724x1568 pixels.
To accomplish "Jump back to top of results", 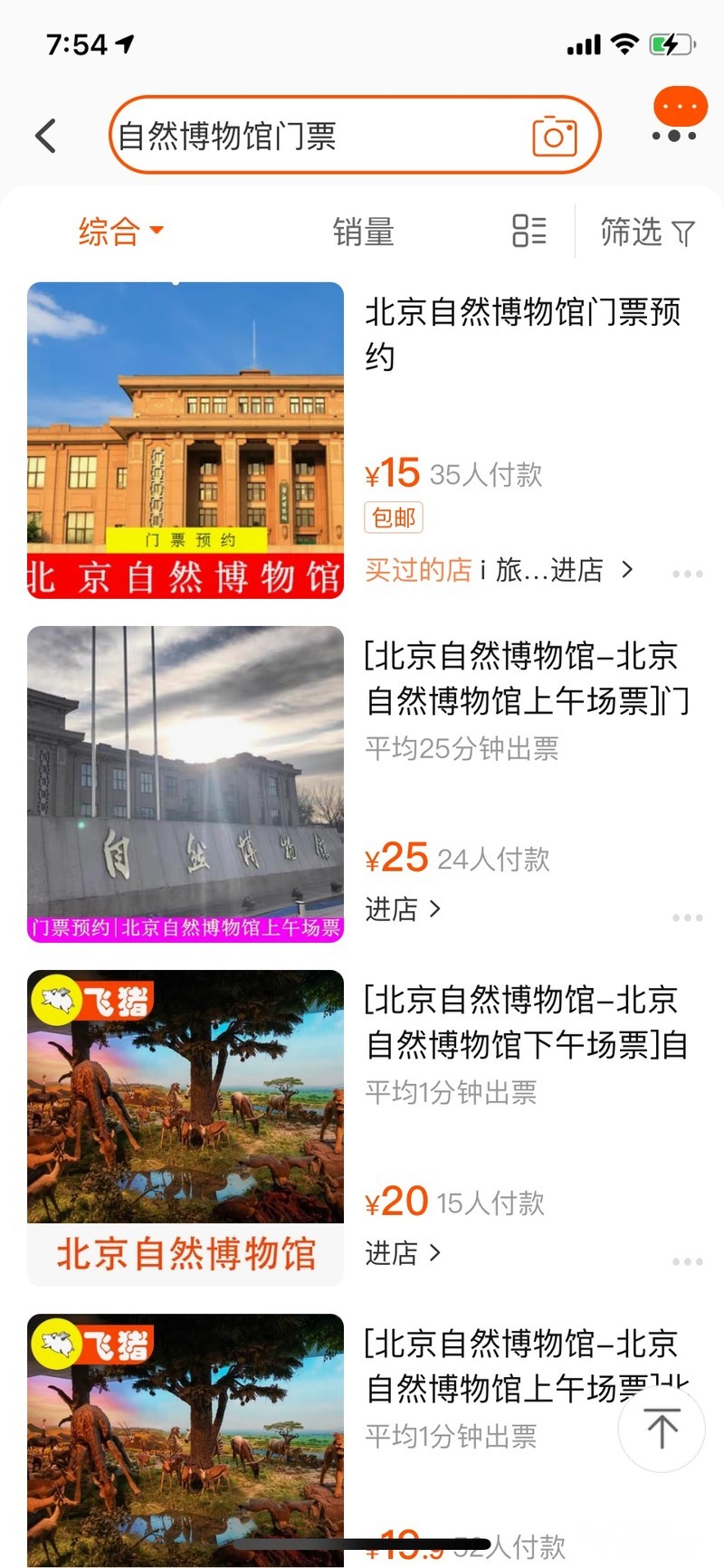I will (x=662, y=1429).
